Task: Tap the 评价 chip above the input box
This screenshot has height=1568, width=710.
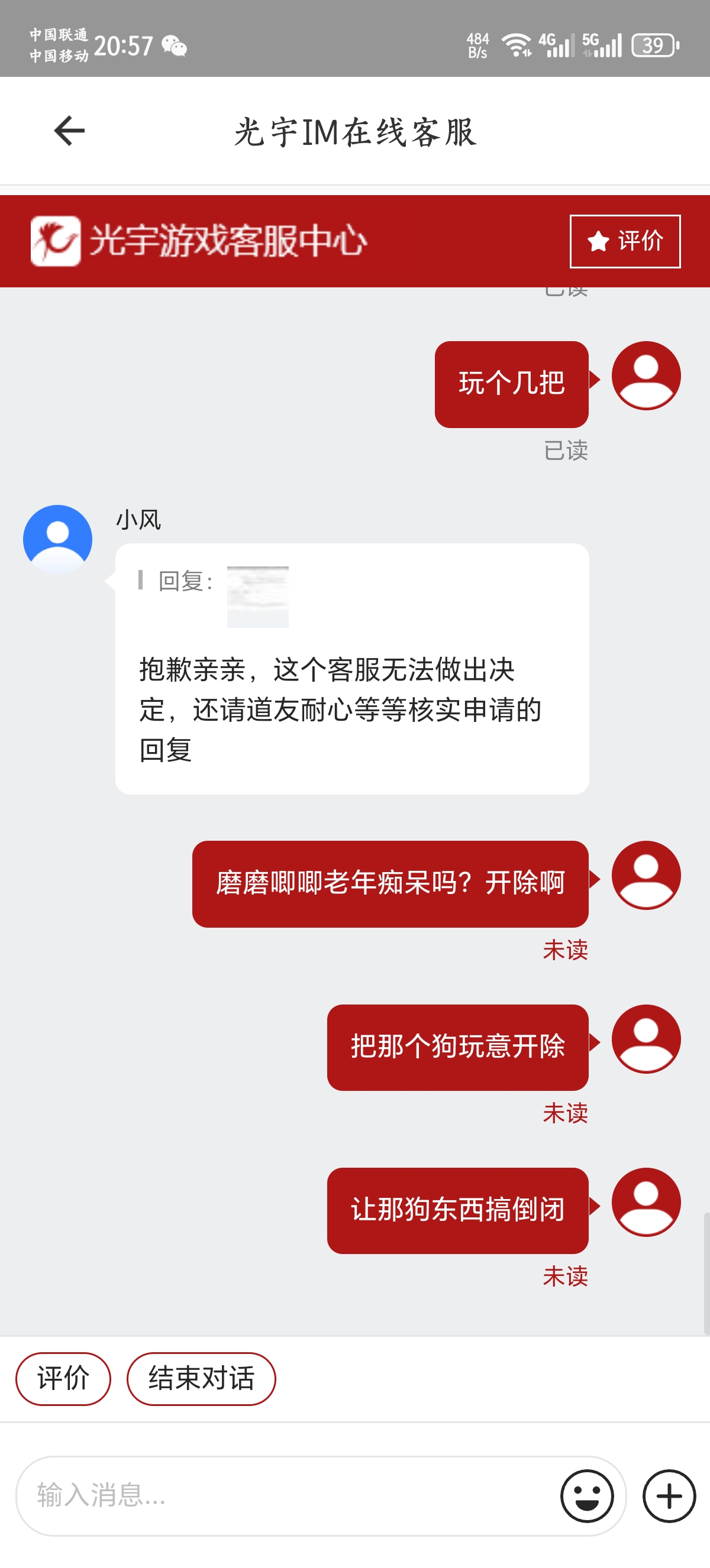Action: point(63,1378)
